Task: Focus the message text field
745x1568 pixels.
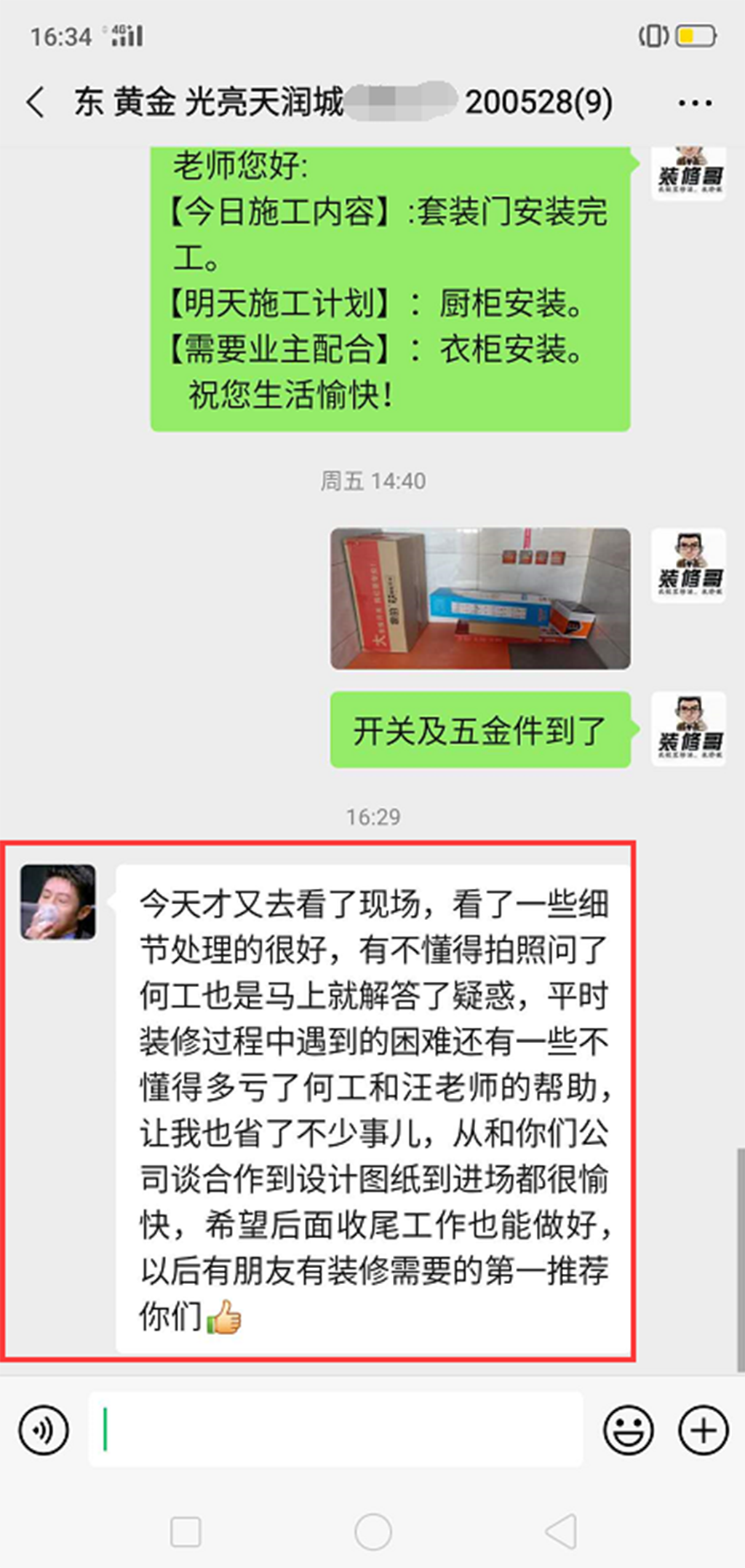Action: pos(335,1429)
